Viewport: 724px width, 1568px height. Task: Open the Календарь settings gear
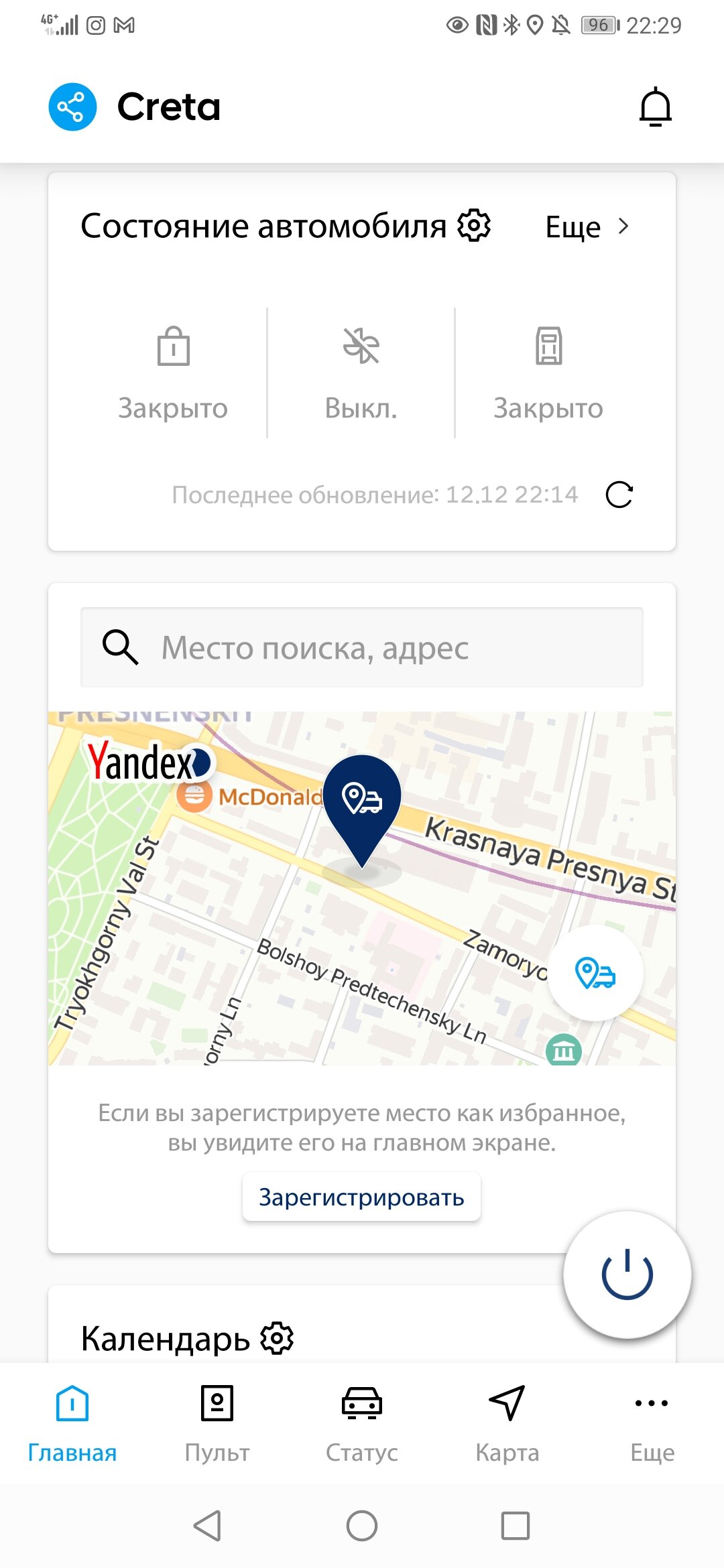[277, 1338]
